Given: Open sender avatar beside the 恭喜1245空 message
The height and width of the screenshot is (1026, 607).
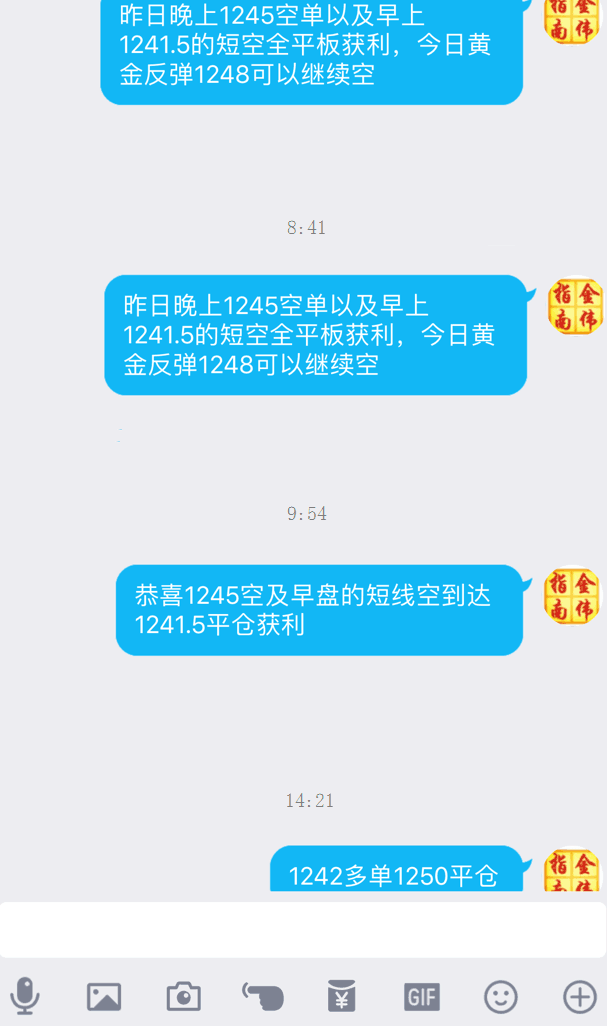Looking at the screenshot, I should coord(573,596).
